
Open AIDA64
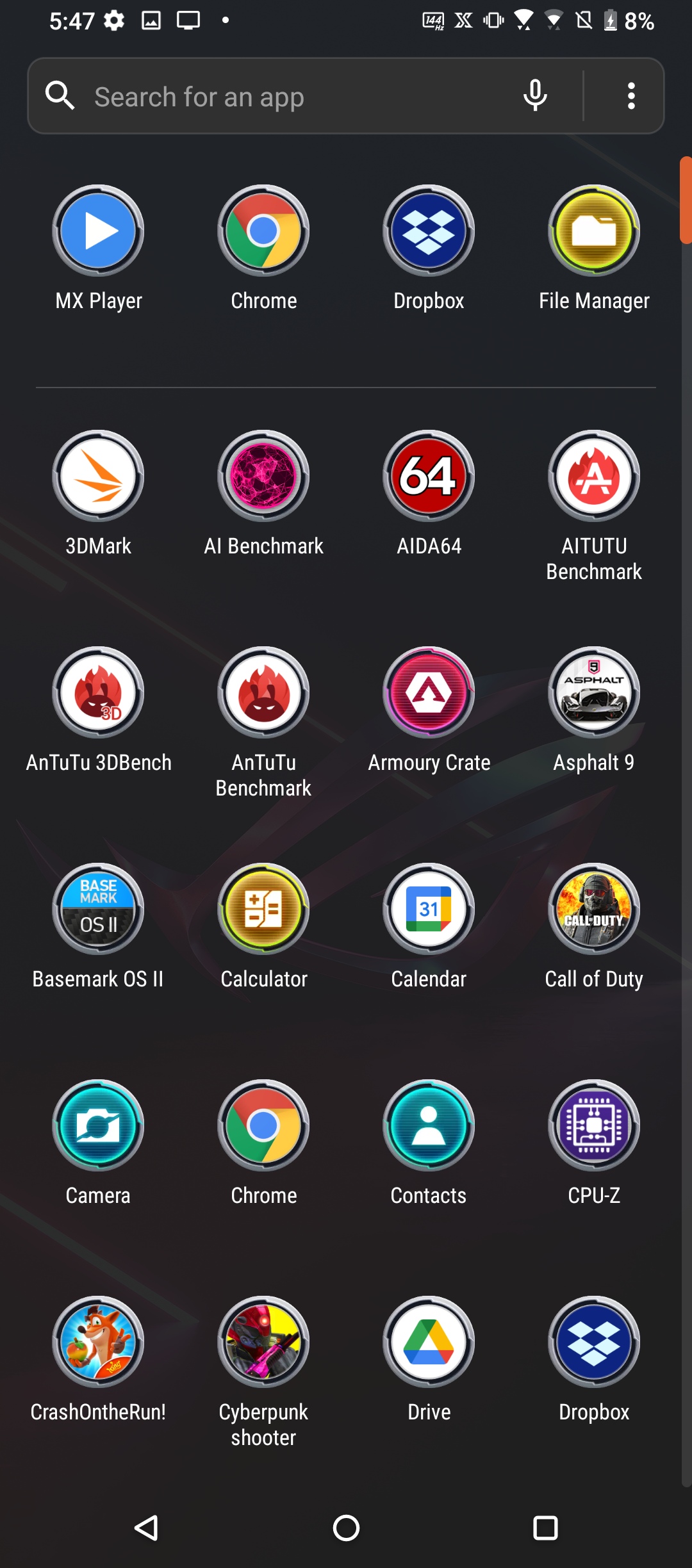[429, 477]
